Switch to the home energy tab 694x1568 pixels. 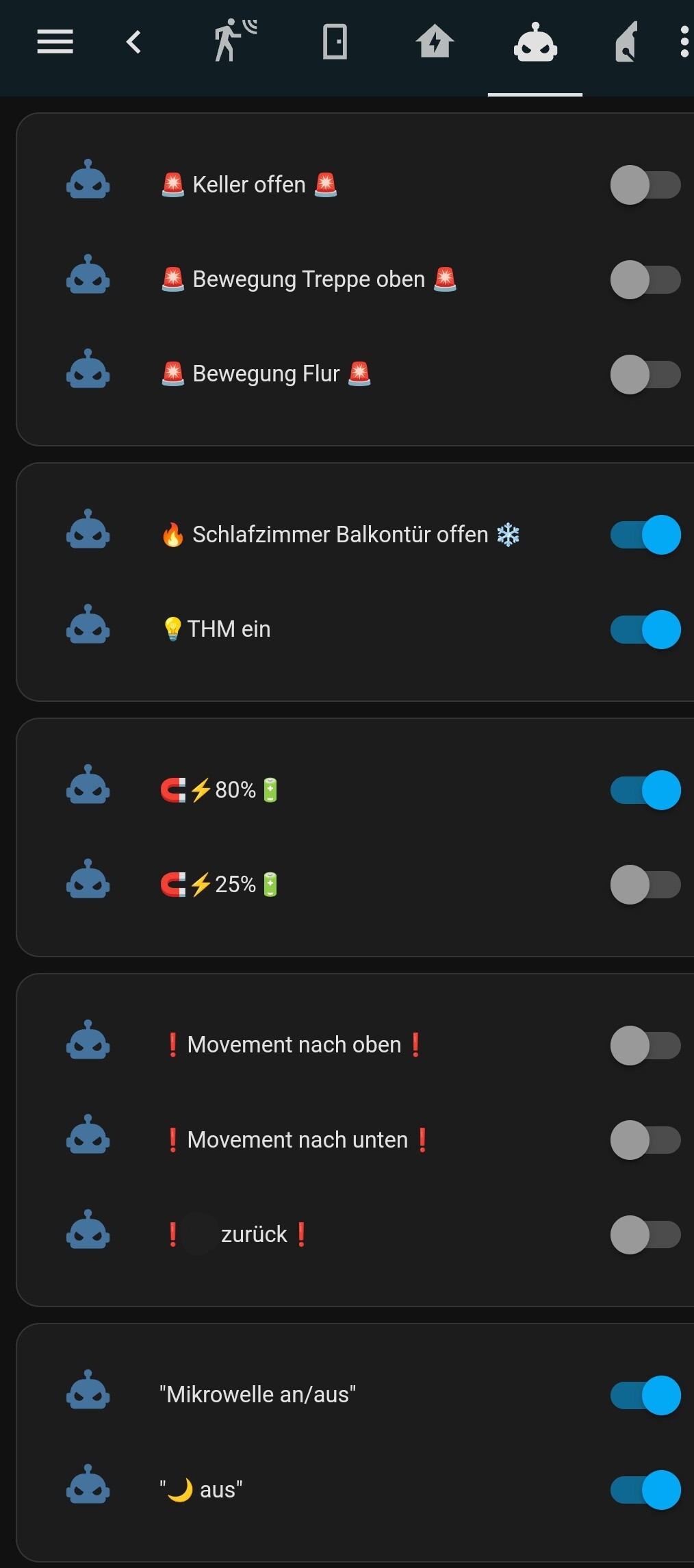[x=435, y=42]
